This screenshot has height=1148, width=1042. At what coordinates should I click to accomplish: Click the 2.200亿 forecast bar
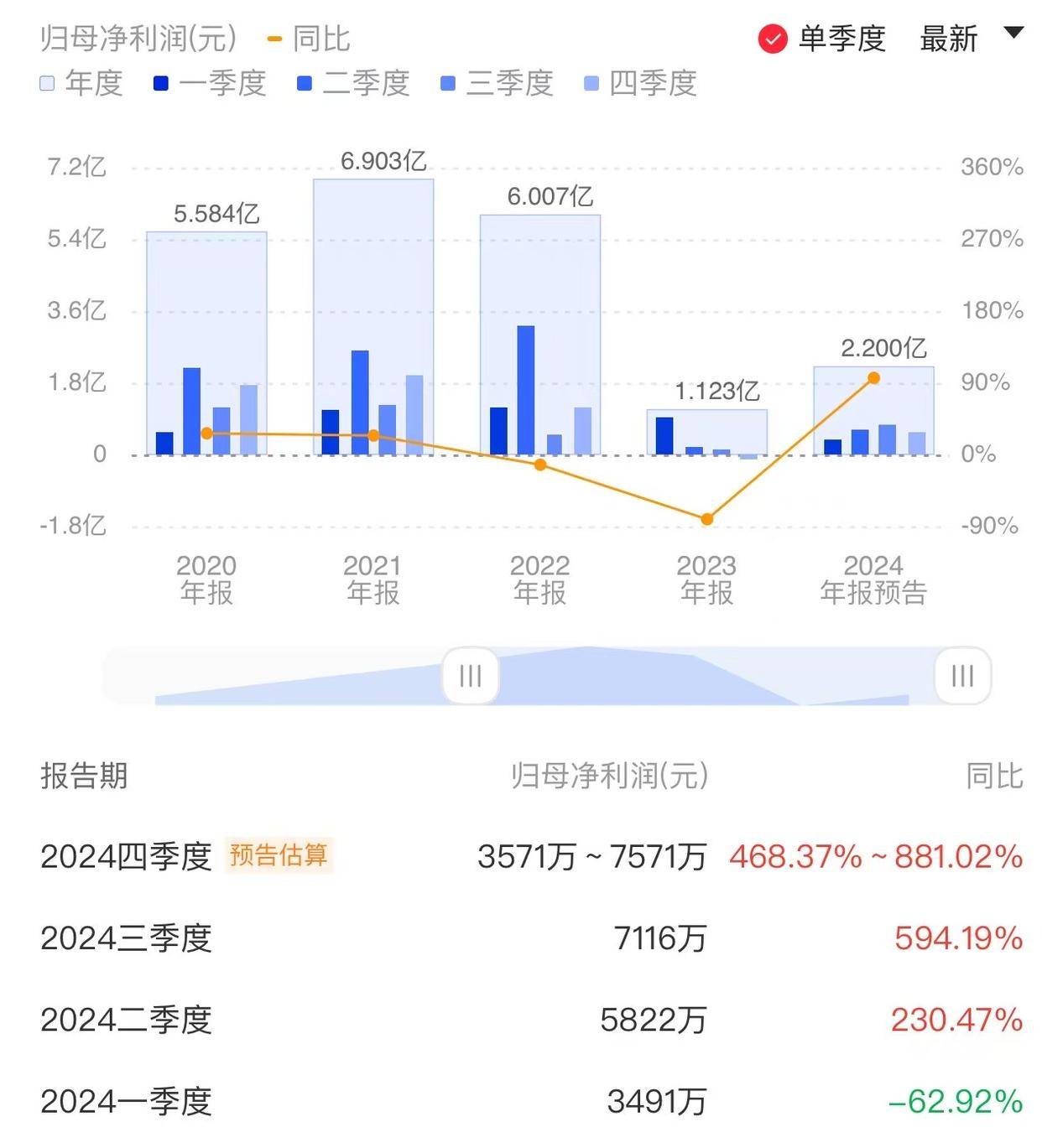coord(873,409)
